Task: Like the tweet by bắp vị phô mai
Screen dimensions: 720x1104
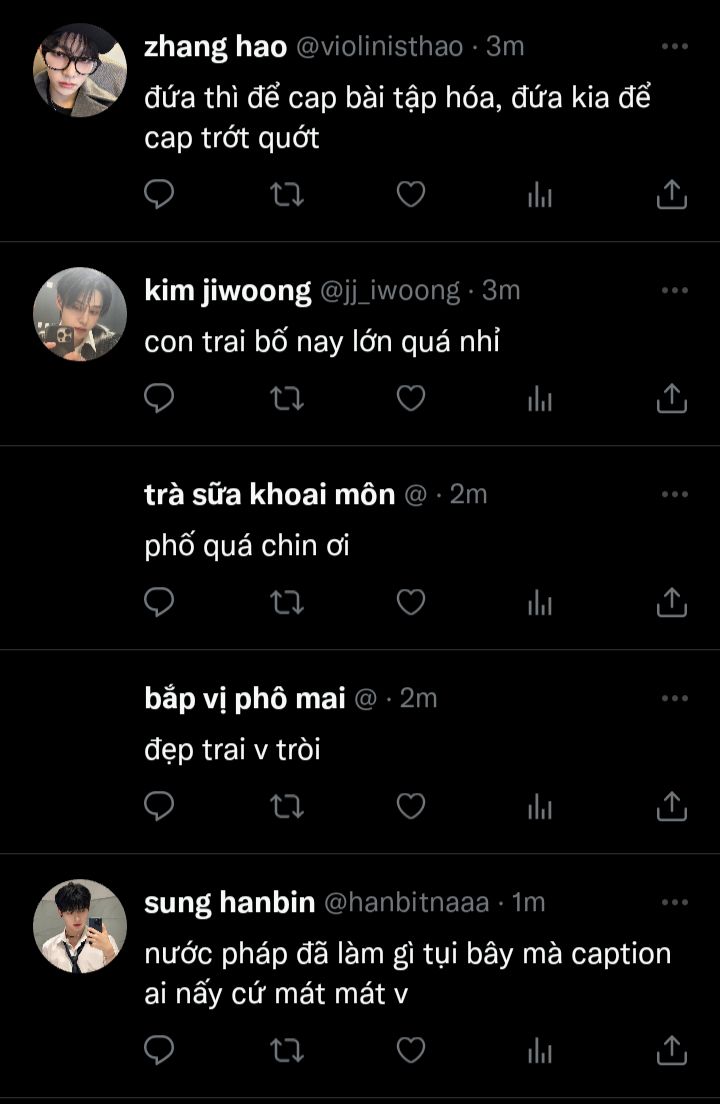Action: pos(411,806)
